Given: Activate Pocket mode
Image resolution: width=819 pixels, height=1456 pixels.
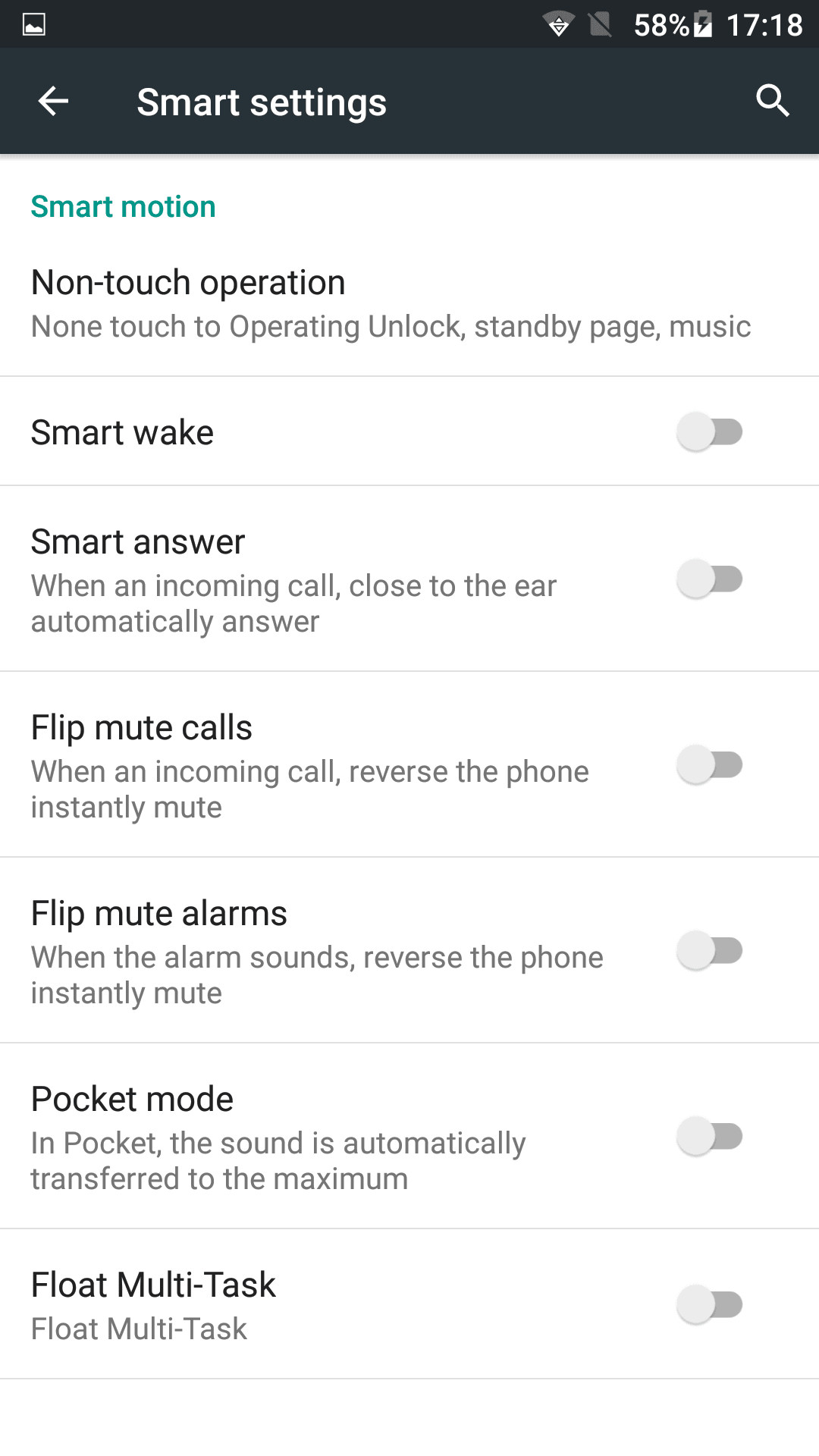Looking at the screenshot, I should [x=710, y=1137].
